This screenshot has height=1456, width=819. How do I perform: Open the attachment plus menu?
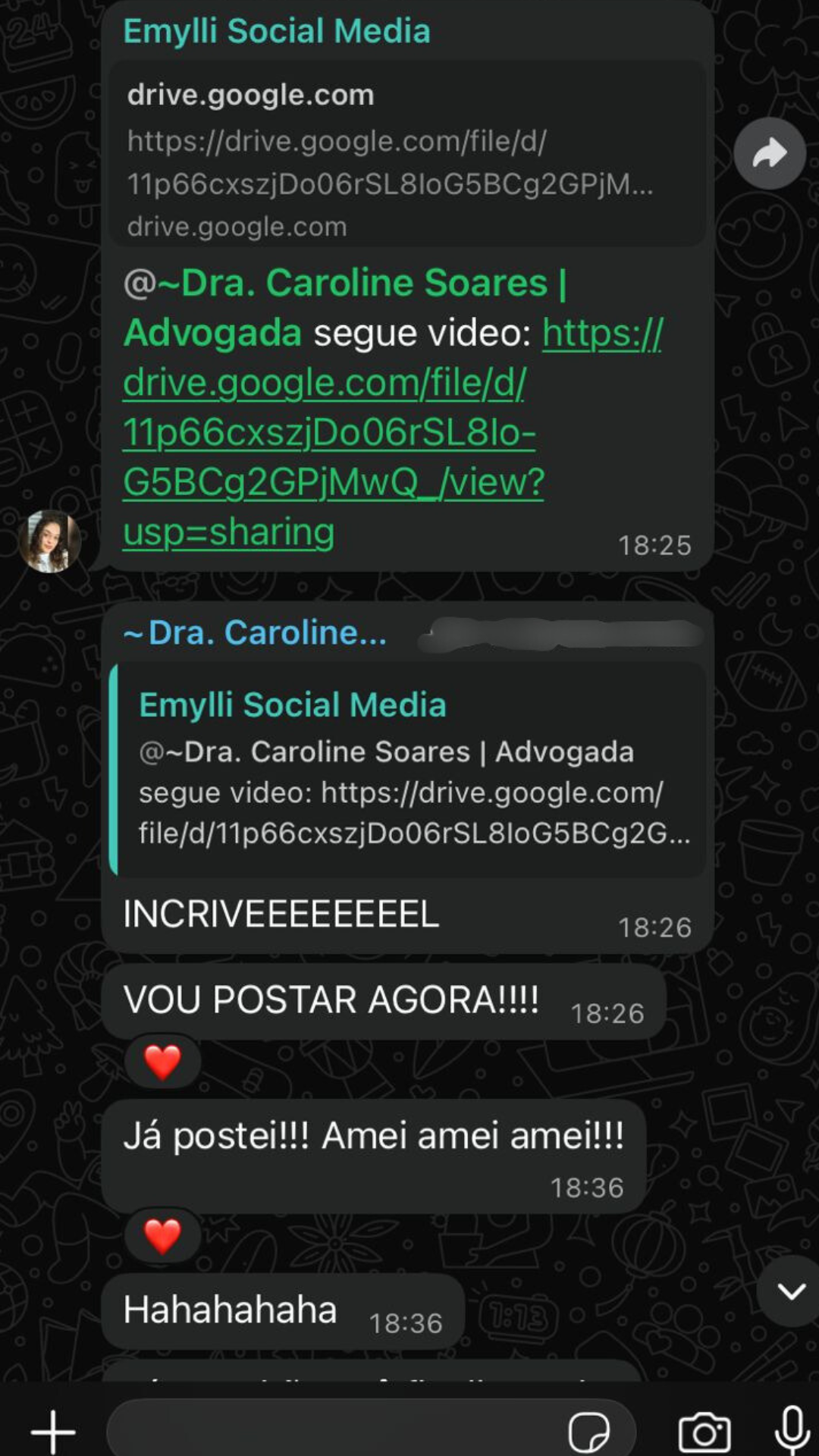pos(53,1432)
